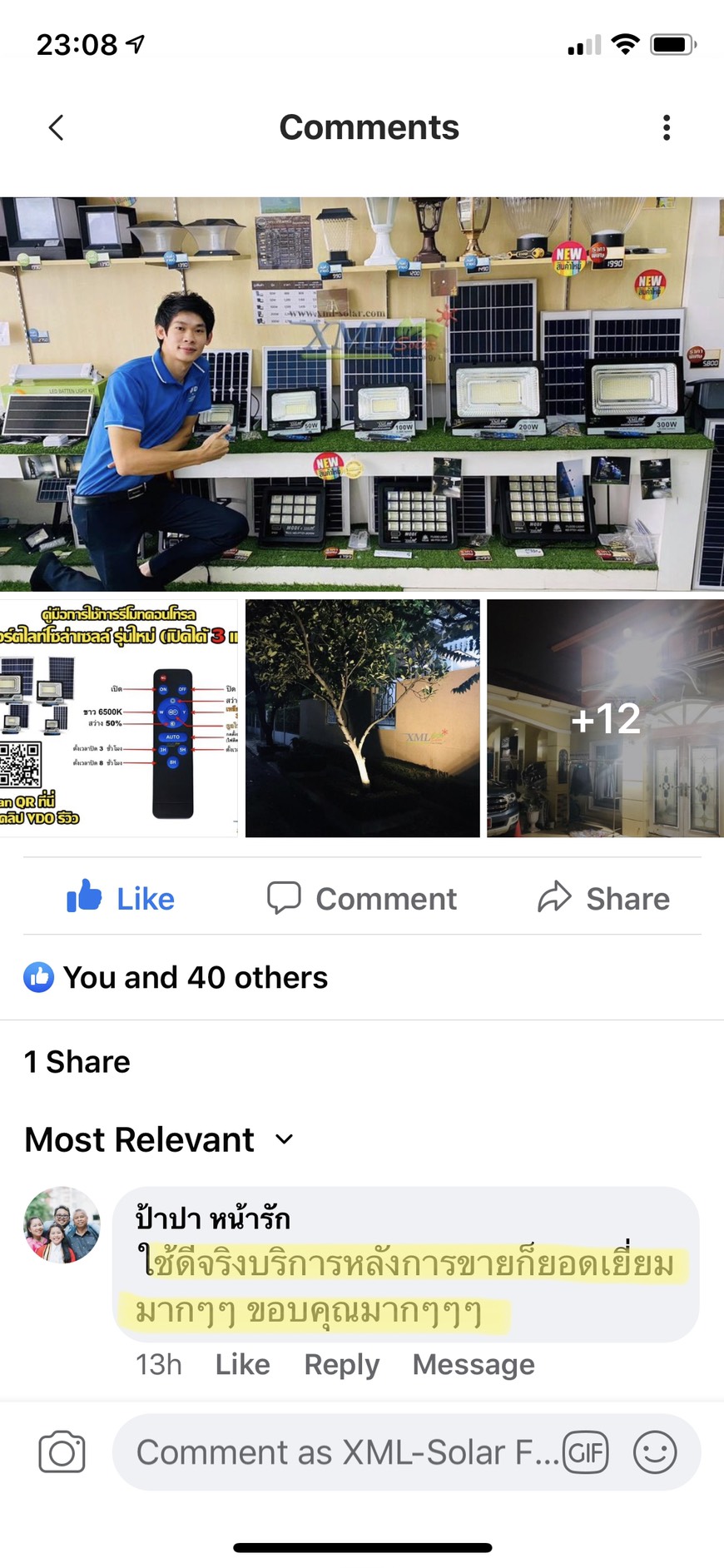The image size is (724, 1568).
Task: Message the commenter ป้าปา หน้ารัก
Action: [x=474, y=1364]
